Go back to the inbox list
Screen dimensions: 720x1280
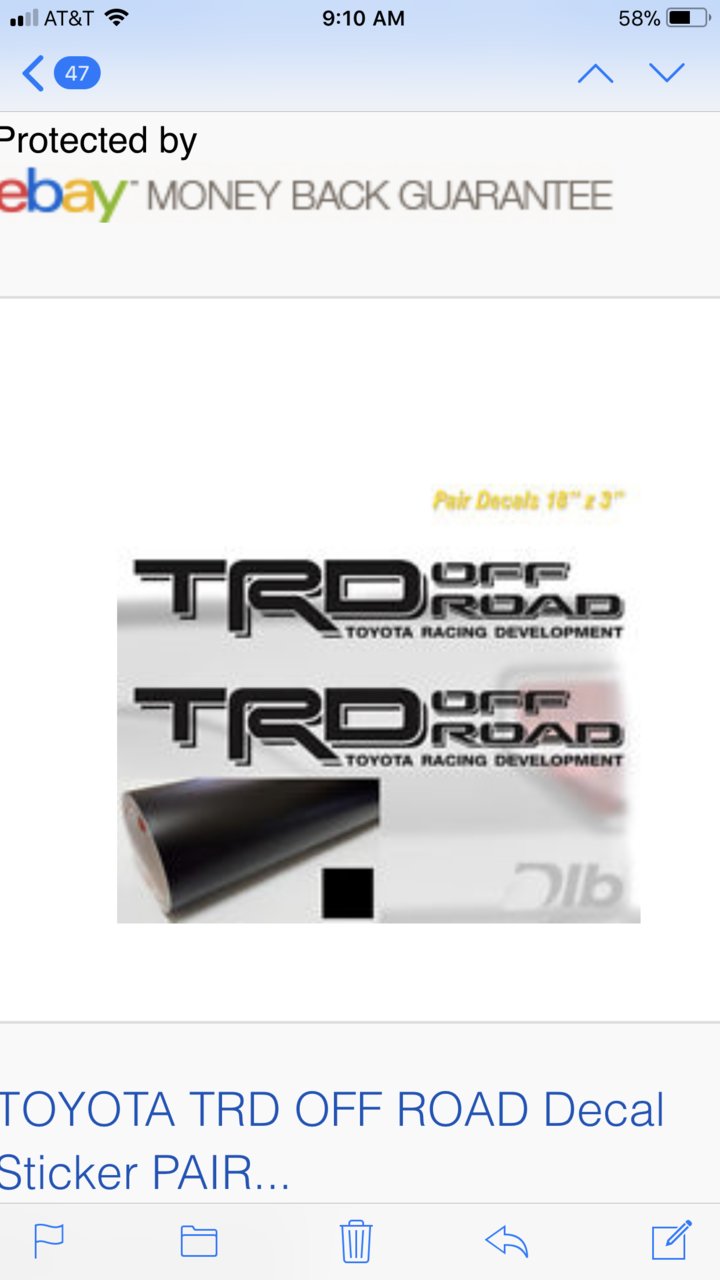pos(60,73)
